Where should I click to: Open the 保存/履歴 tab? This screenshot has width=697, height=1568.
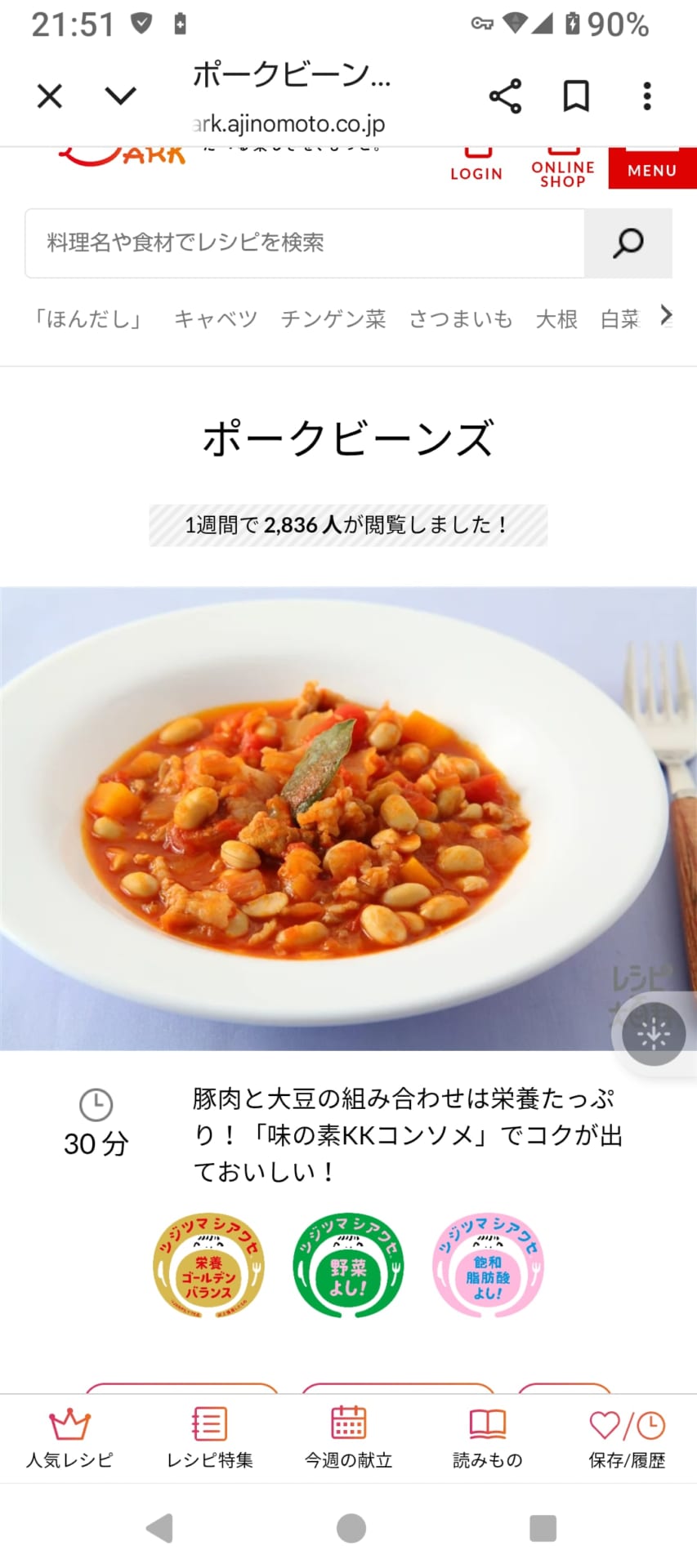click(x=627, y=1439)
